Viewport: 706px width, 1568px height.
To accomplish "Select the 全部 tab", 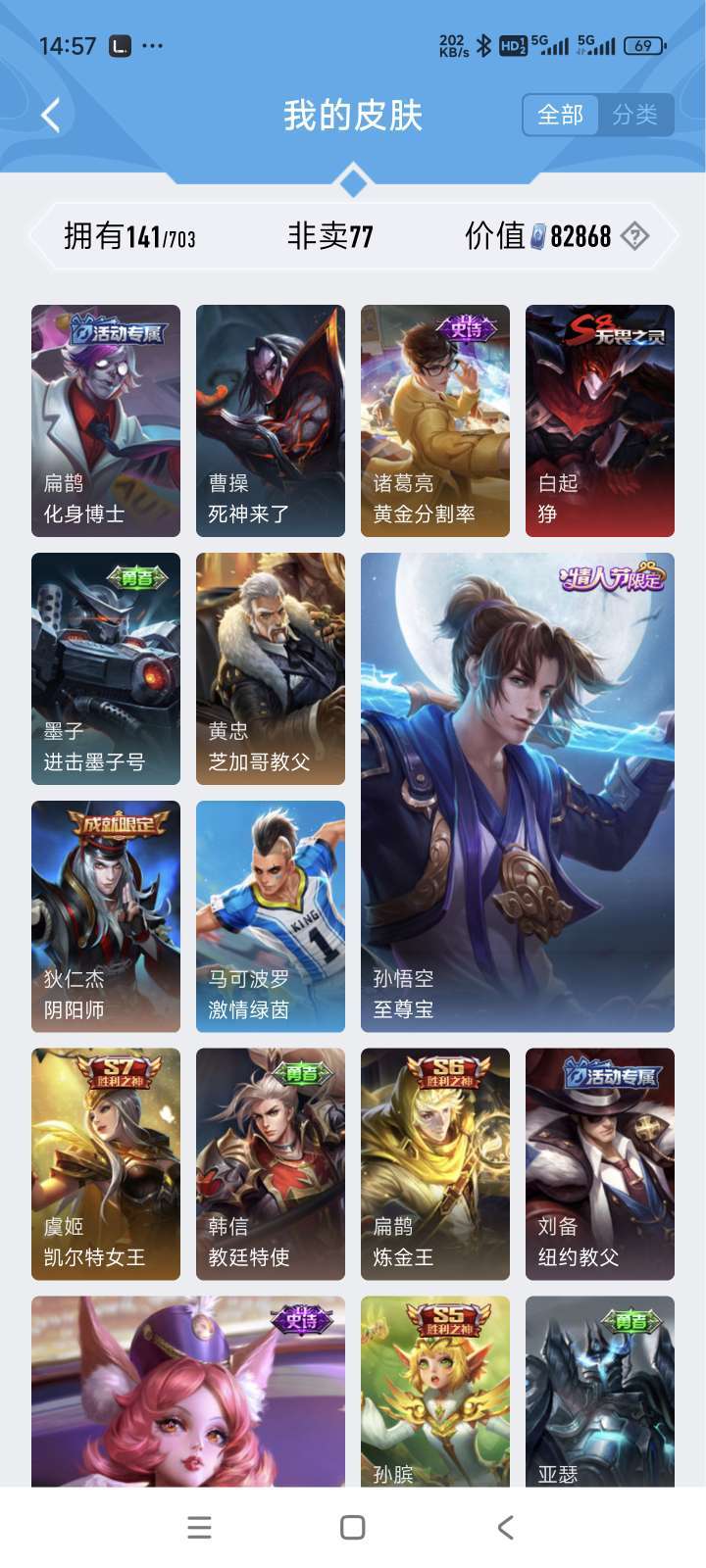I will [561, 115].
